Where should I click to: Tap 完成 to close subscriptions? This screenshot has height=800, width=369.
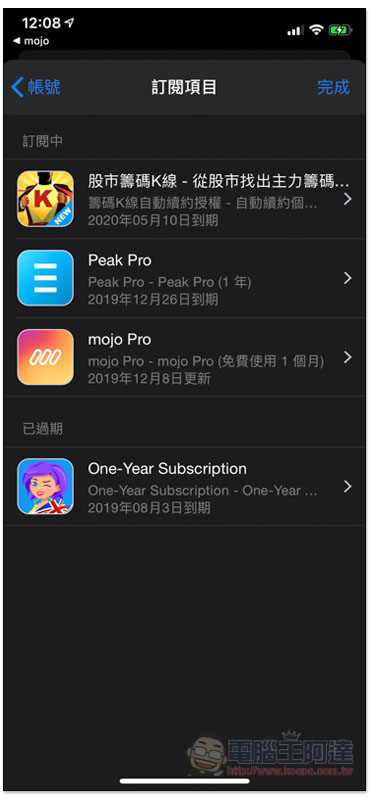point(333,87)
